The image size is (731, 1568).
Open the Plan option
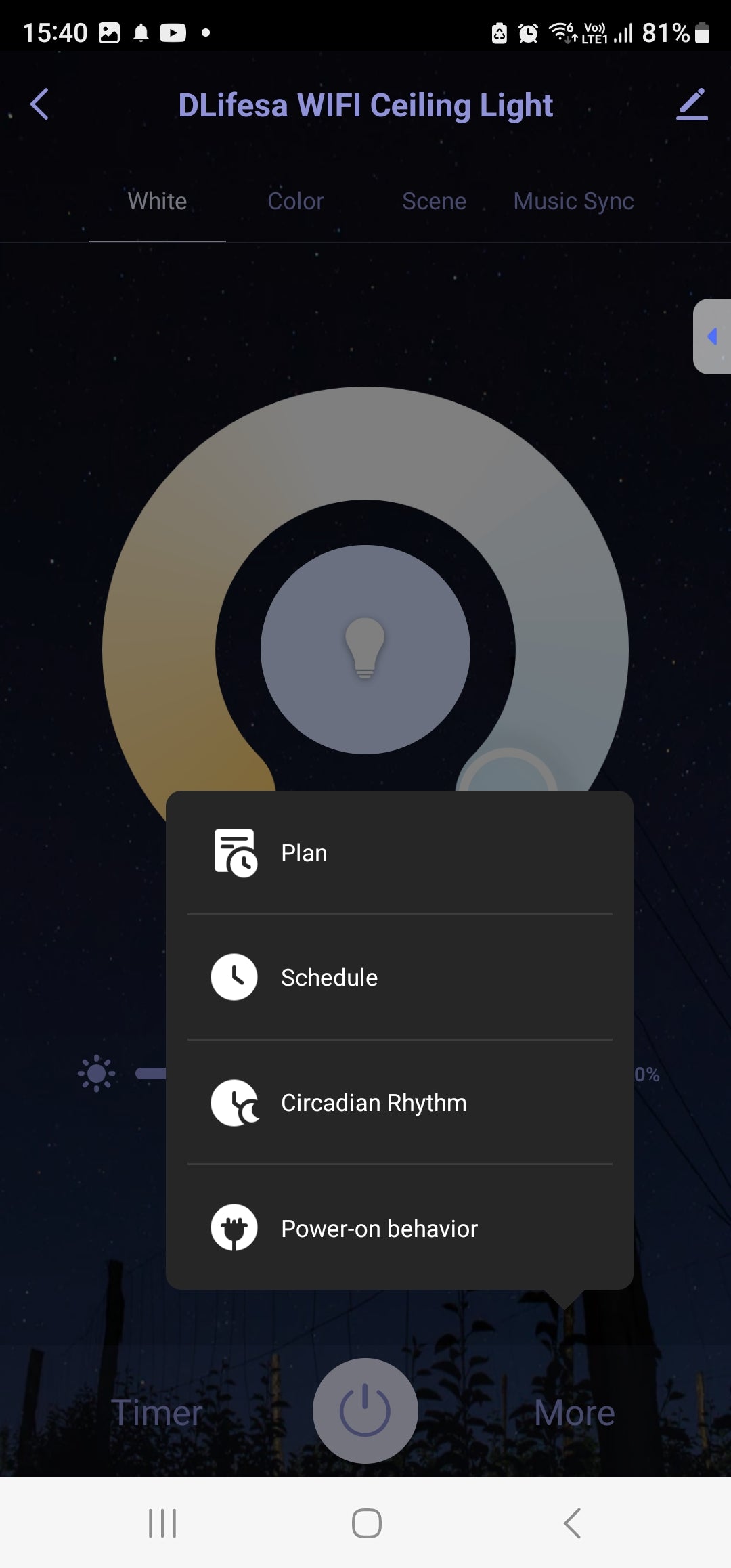(399, 853)
